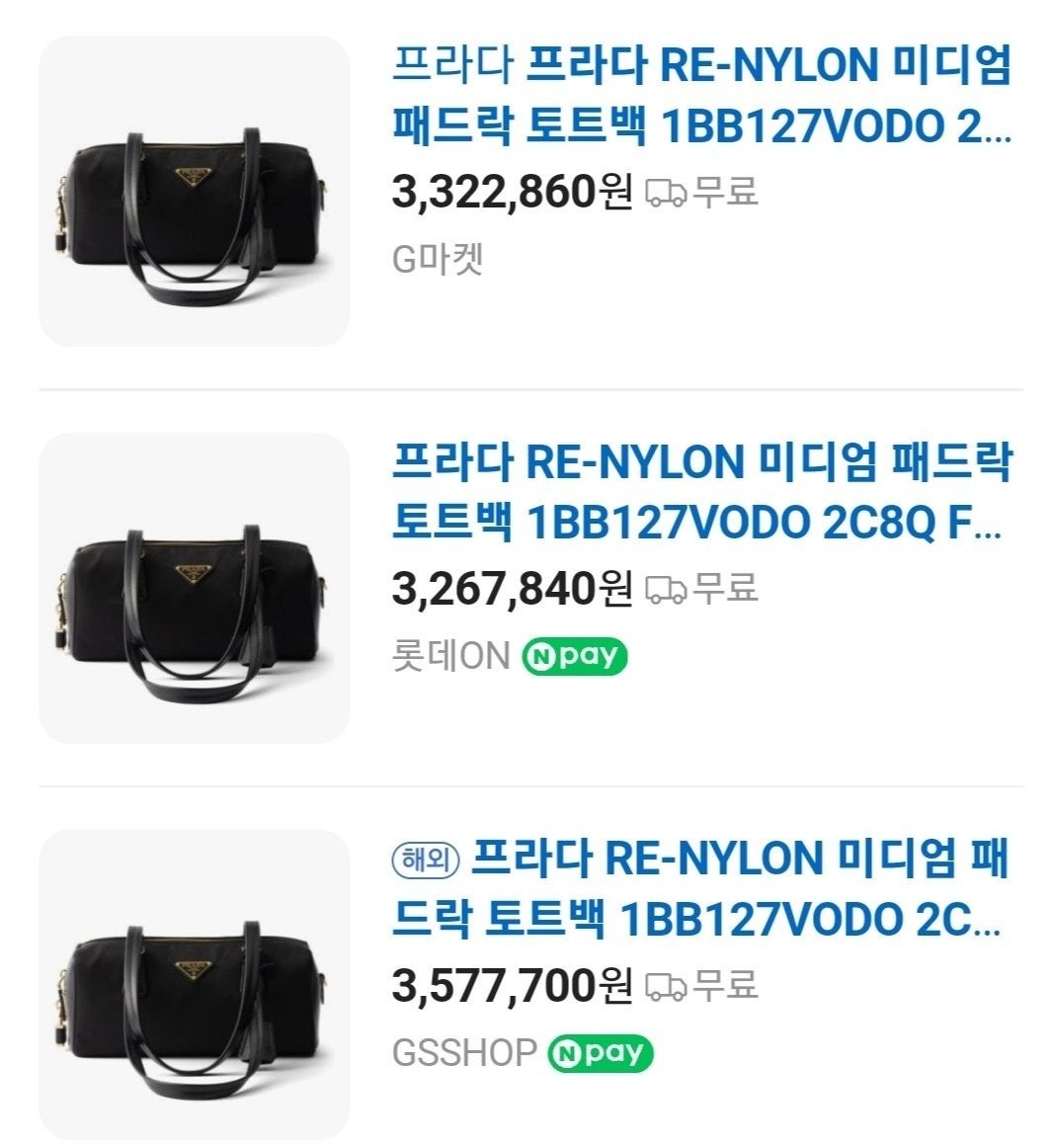
Task: Select the GSSHOP Prada bag product image
Action: pos(195,984)
